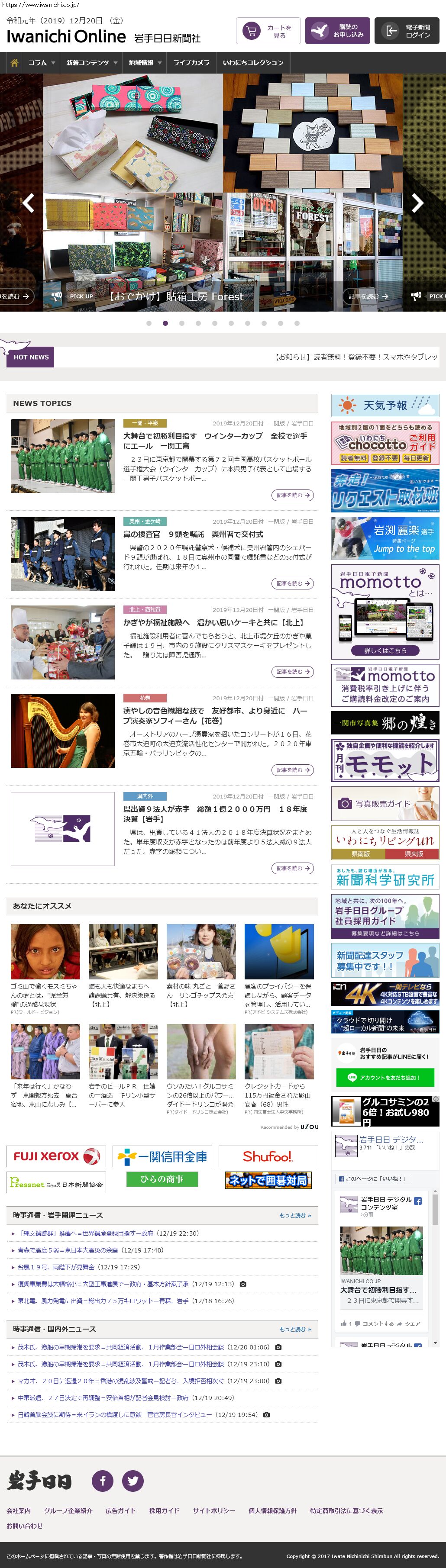Read the 鼻の捜査官 police dog article
The height and width of the screenshot is (1568, 446).
tap(193, 534)
